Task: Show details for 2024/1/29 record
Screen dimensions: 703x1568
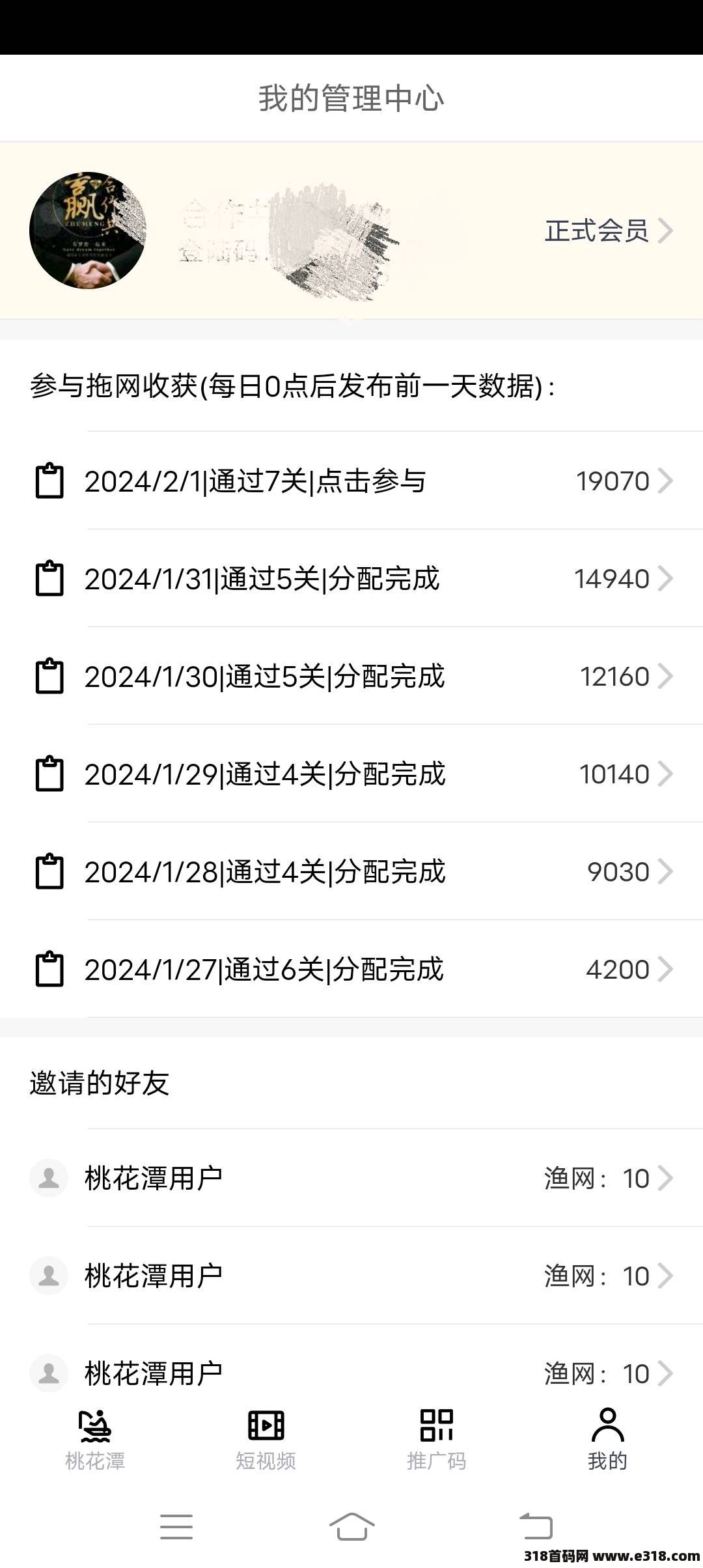Action: (x=351, y=774)
